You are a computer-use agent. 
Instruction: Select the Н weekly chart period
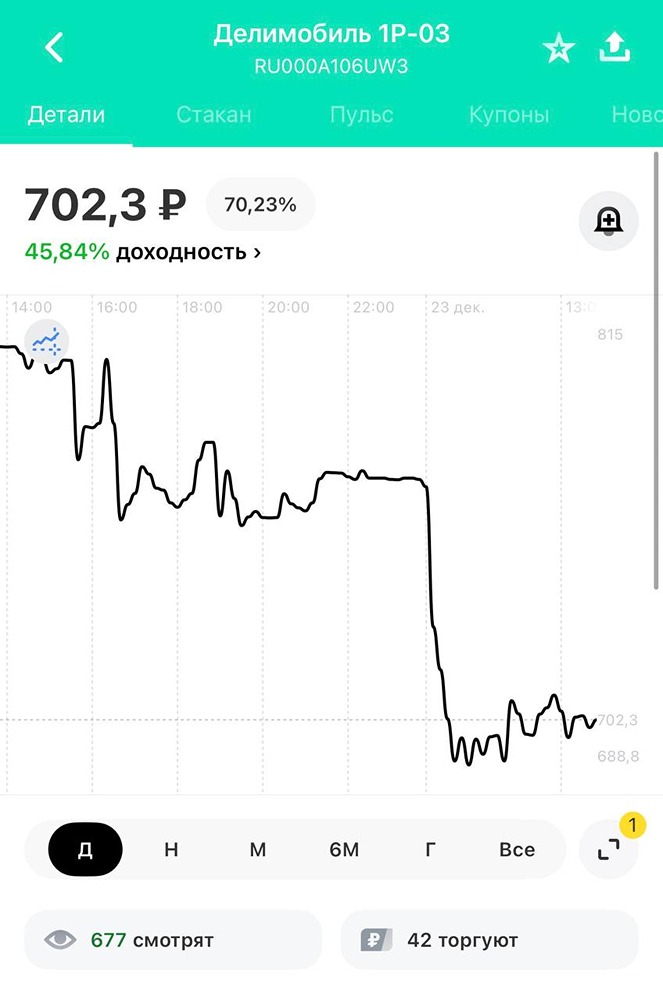point(171,850)
